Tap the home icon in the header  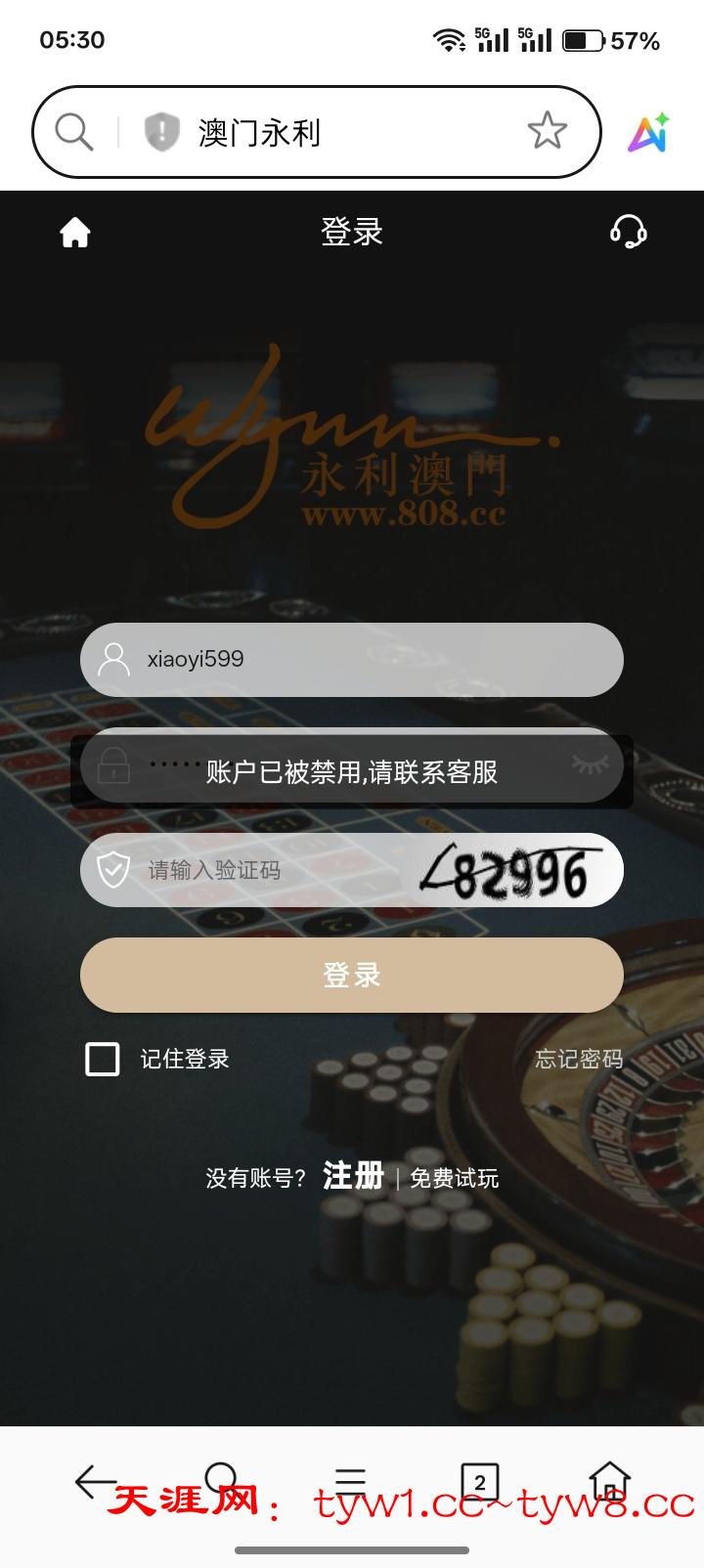[75, 233]
